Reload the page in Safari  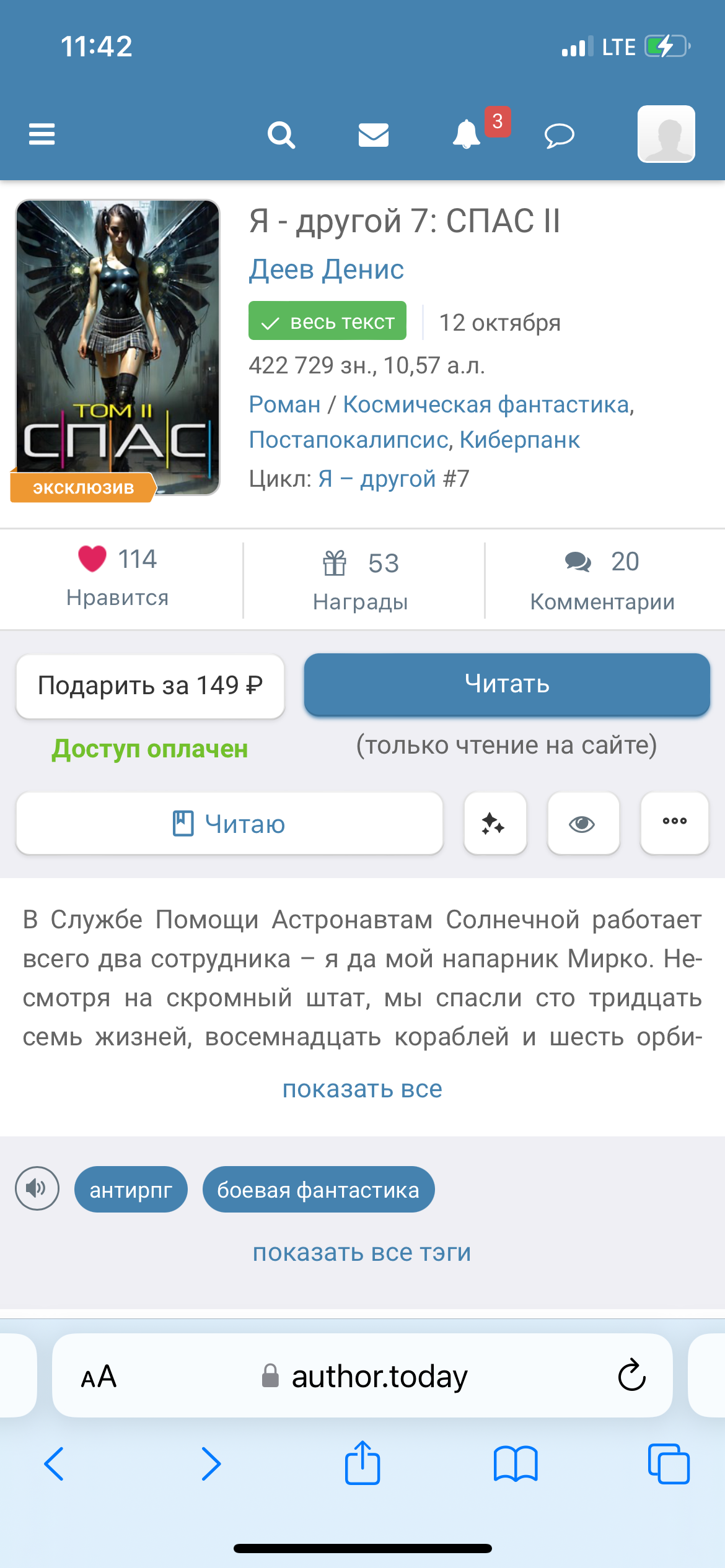tap(631, 1375)
